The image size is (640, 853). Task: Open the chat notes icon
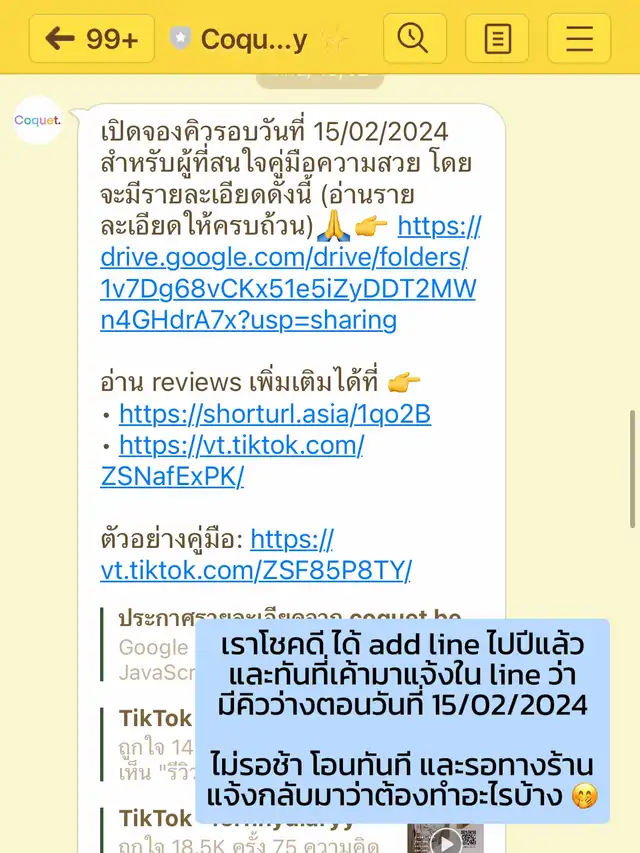coord(496,39)
